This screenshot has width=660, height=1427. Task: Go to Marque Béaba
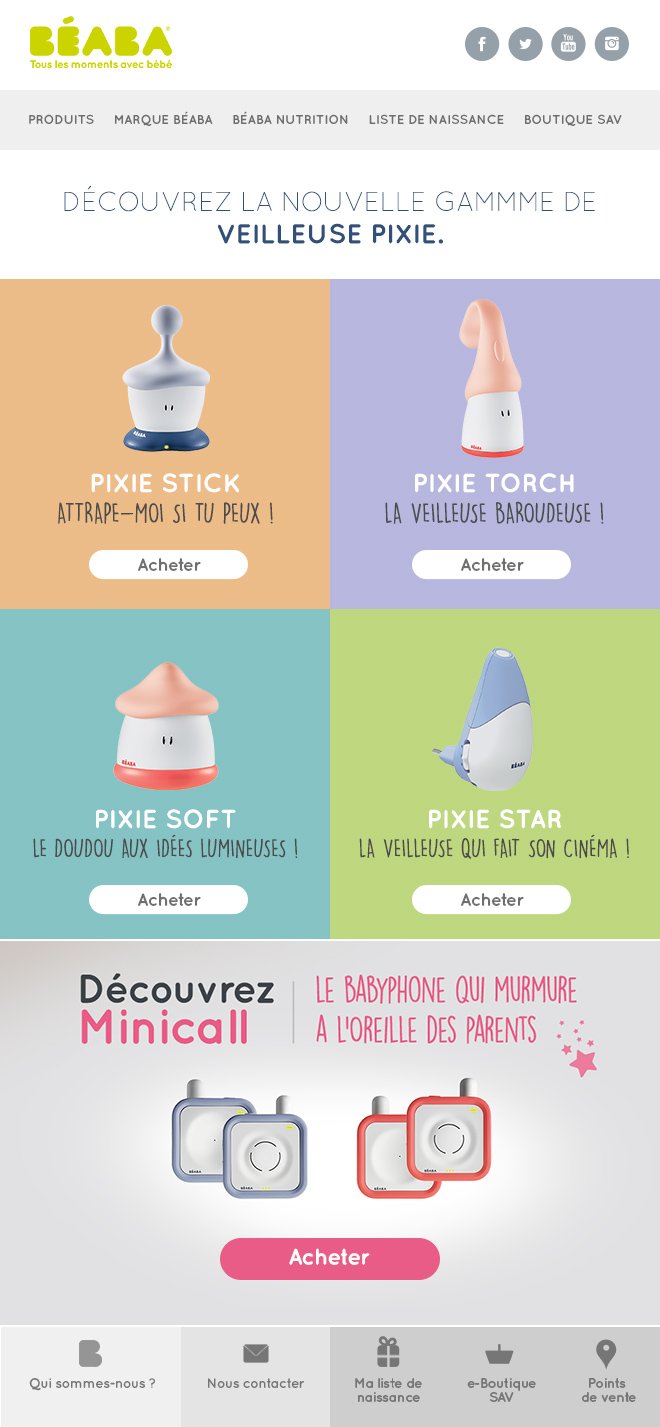(x=163, y=120)
